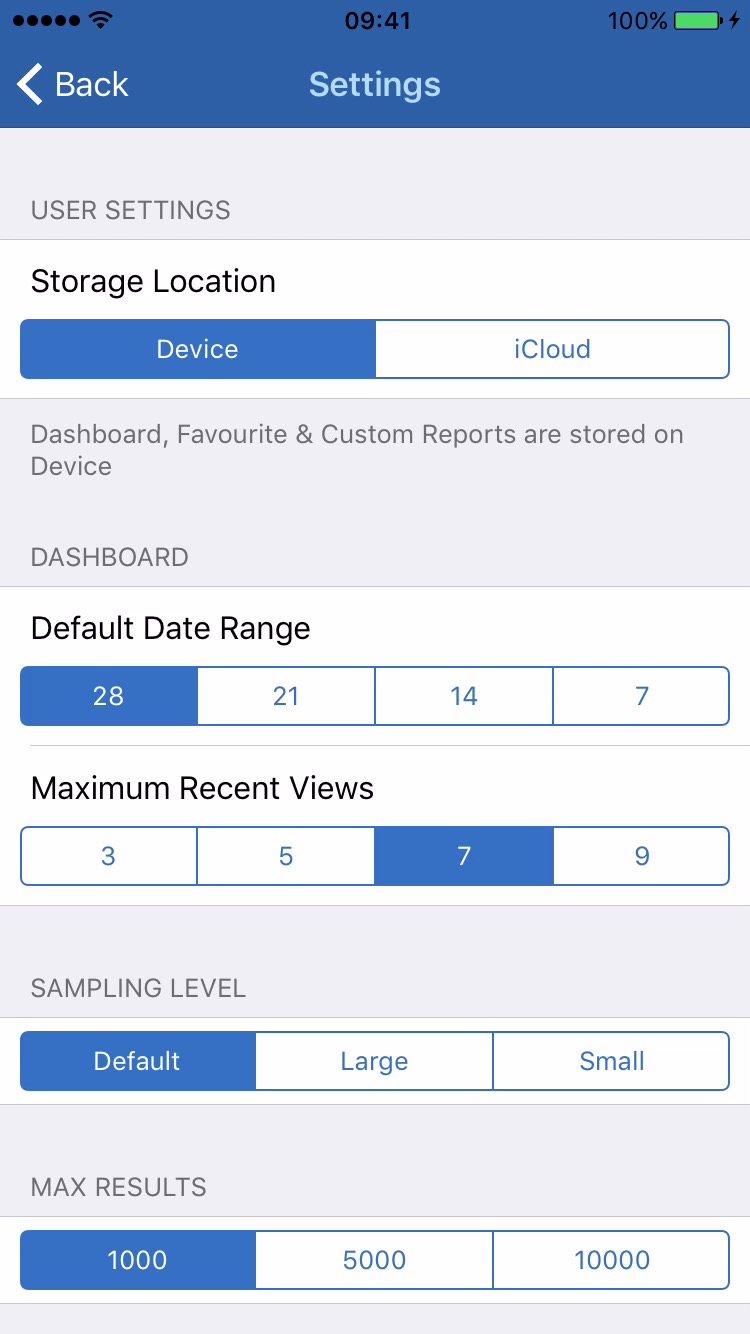Choose 5 maximum recent views

point(286,856)
